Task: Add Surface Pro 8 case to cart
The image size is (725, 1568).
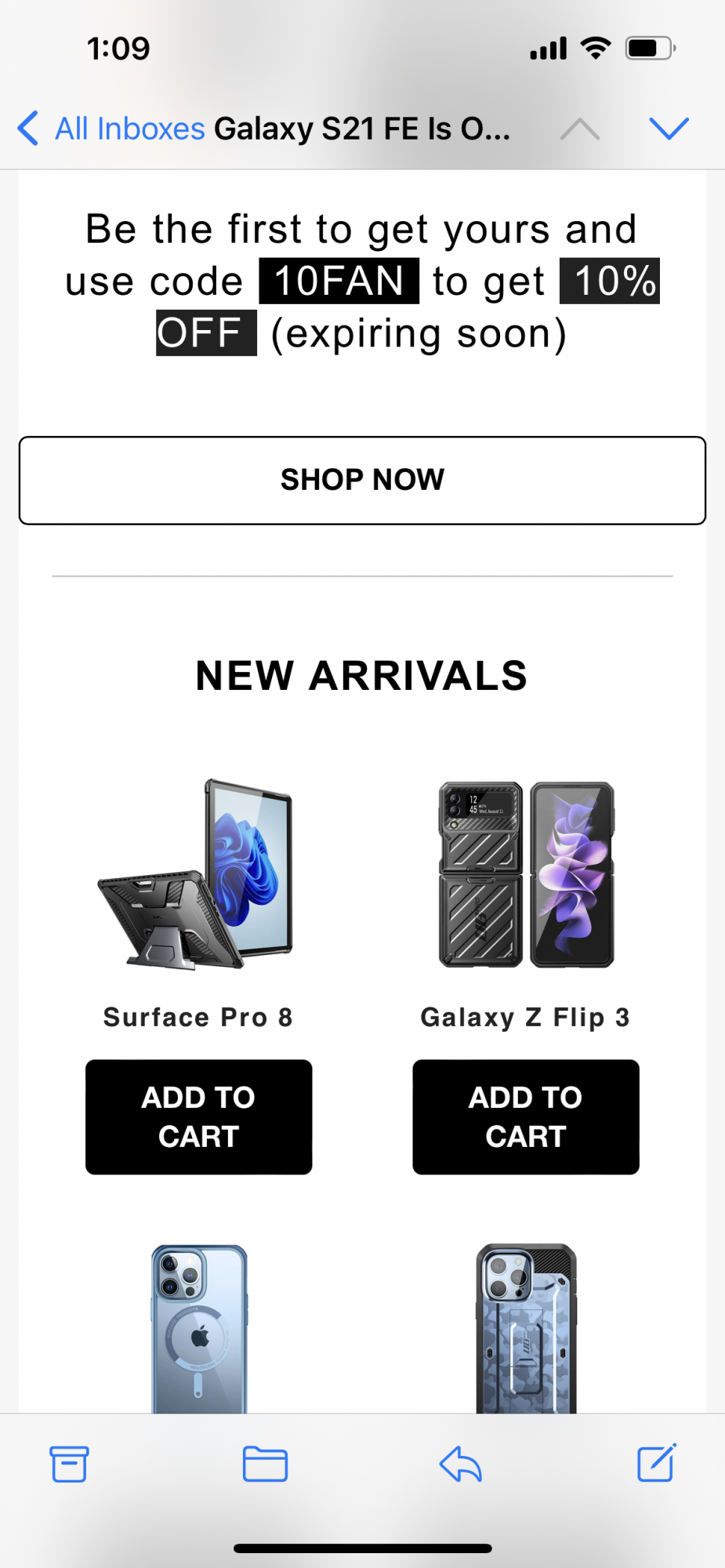Action: tap(198, 1116)
